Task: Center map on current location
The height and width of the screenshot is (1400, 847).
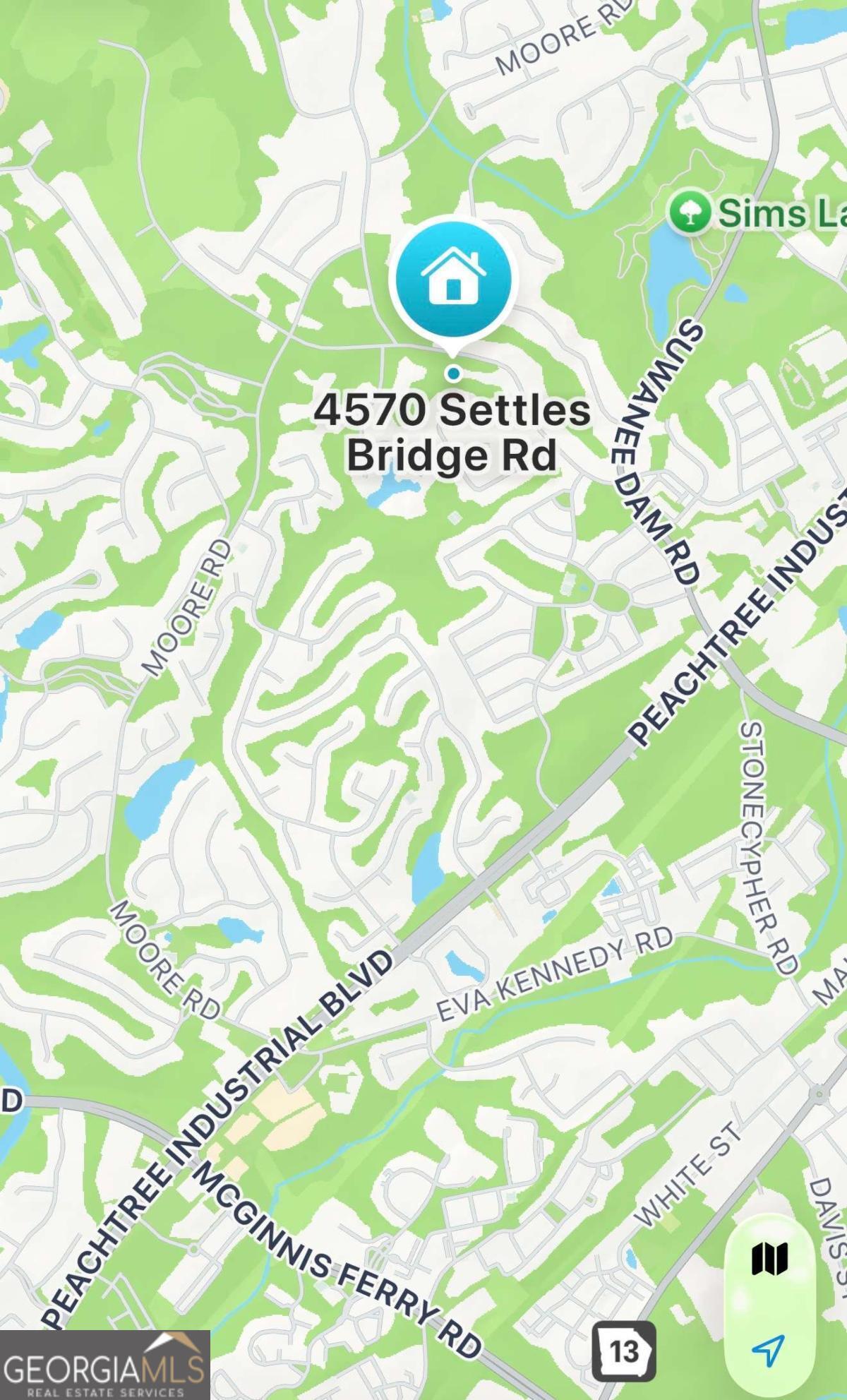Action: [x=768, y=1350]
